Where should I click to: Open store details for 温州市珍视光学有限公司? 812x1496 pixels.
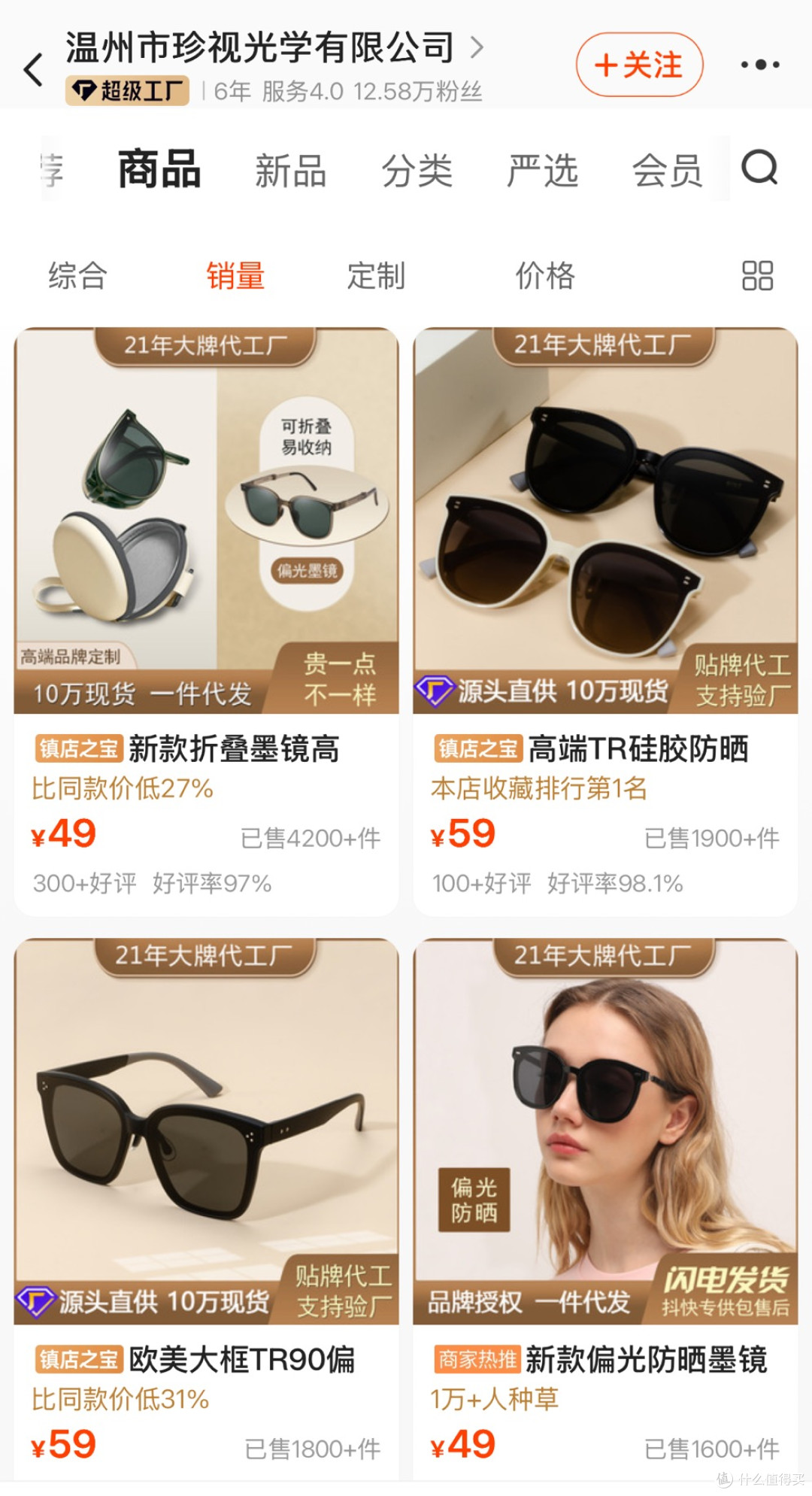[x=274, y=47]
